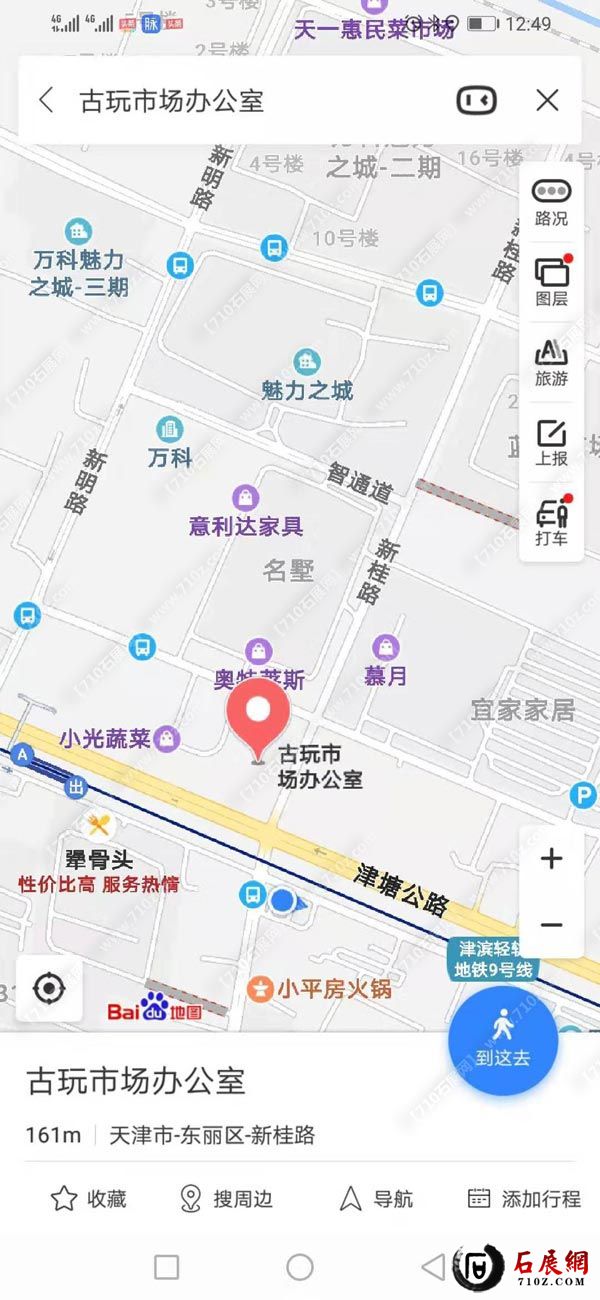Open the voice assistant icon
The image size is (600, 1300).
(x=477, y=100)
